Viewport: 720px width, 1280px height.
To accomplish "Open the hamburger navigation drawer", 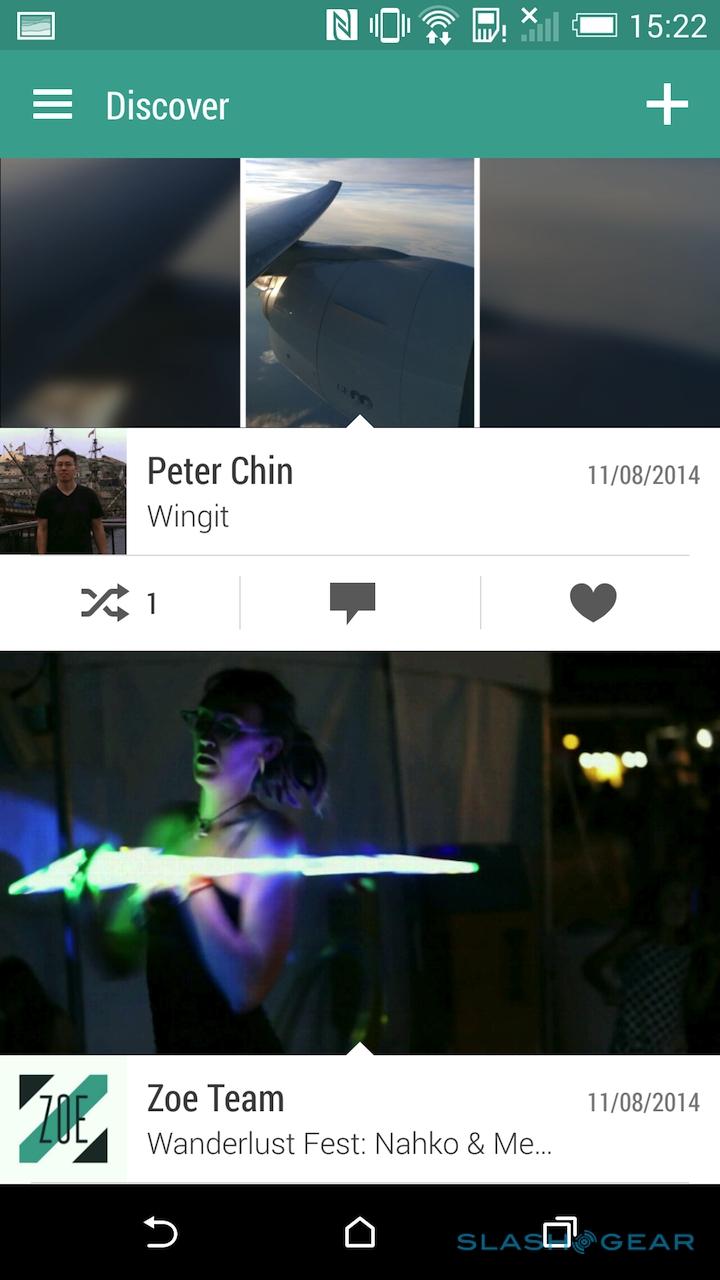I will [53, 105].
